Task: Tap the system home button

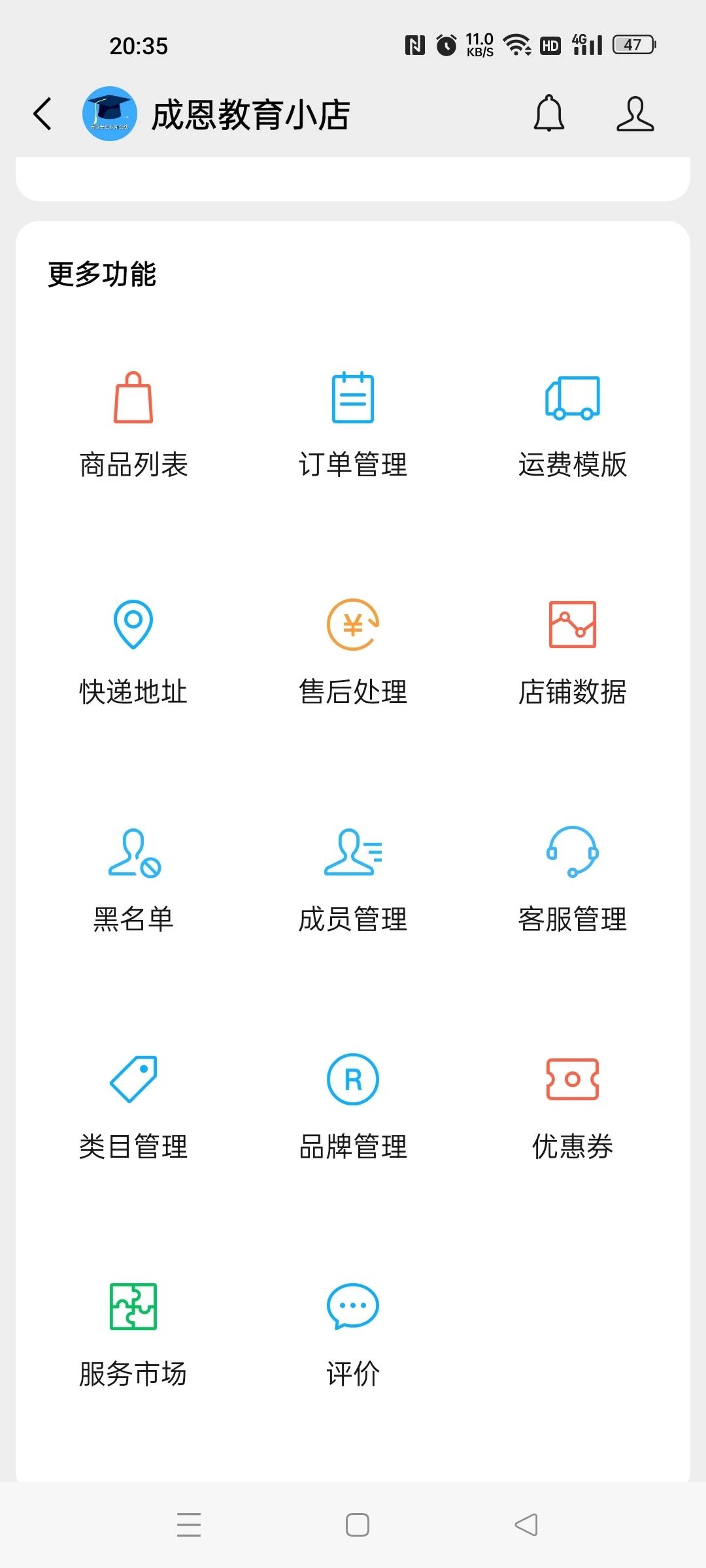Action: point(358,1525)
